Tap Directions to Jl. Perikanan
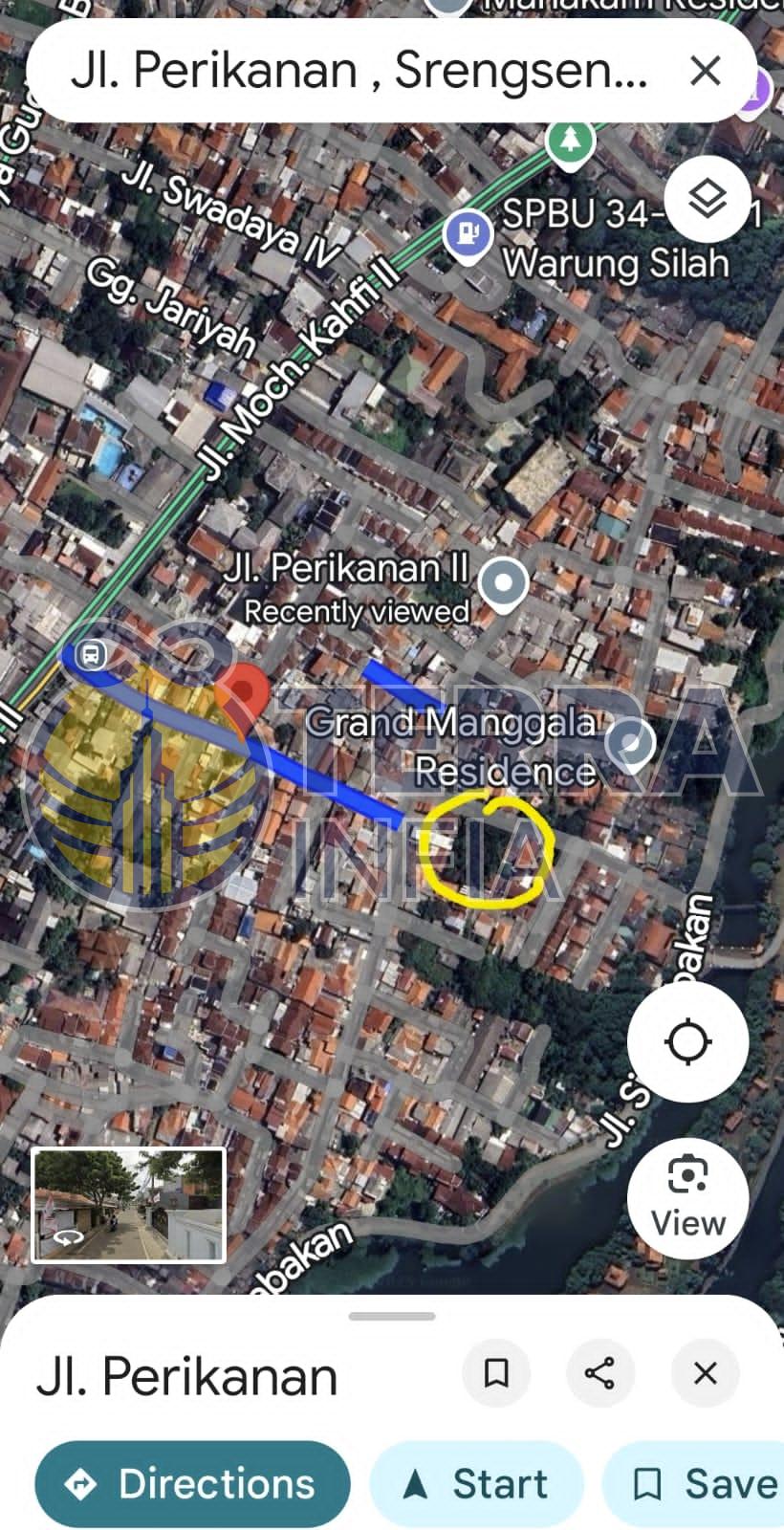 (x=192, y=1484)
